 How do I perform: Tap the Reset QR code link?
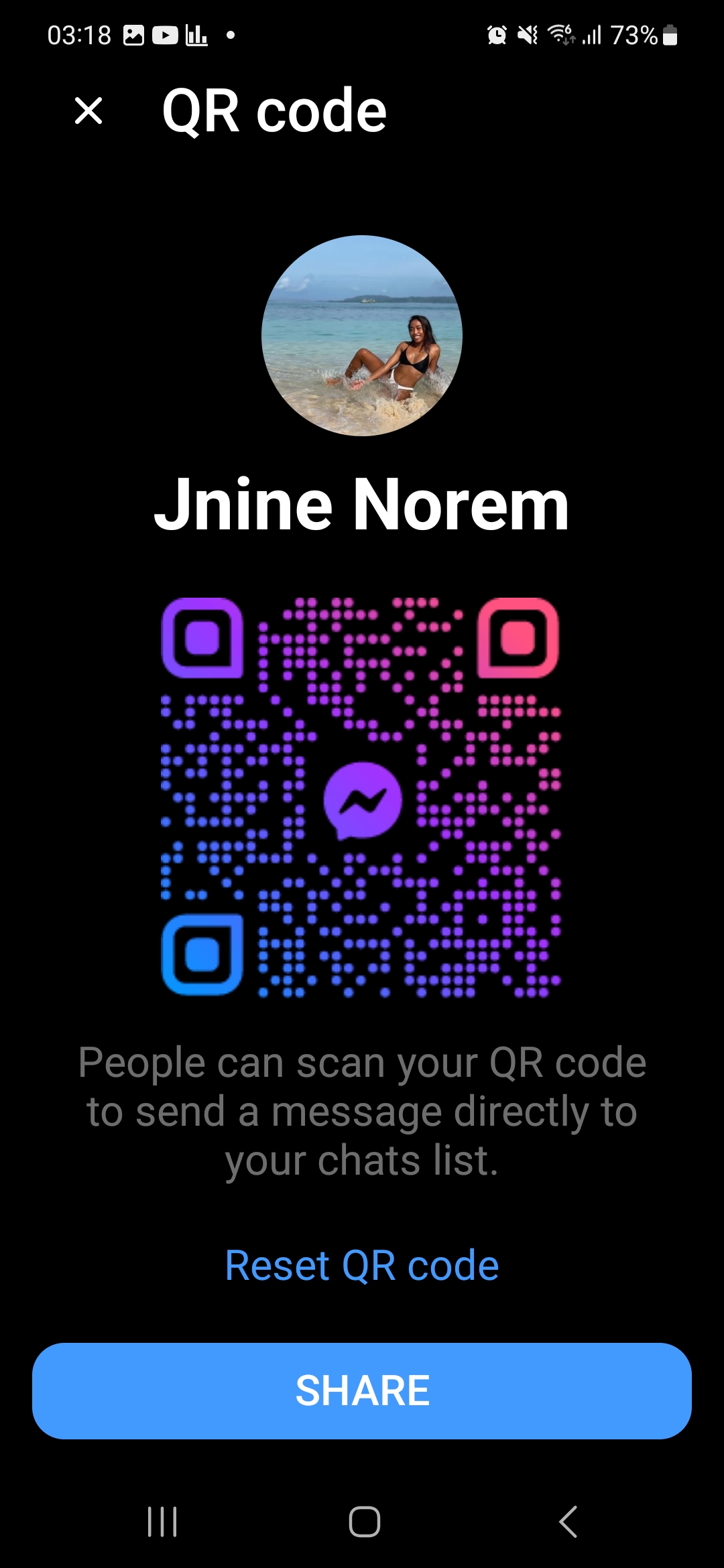click(362, 1265)
